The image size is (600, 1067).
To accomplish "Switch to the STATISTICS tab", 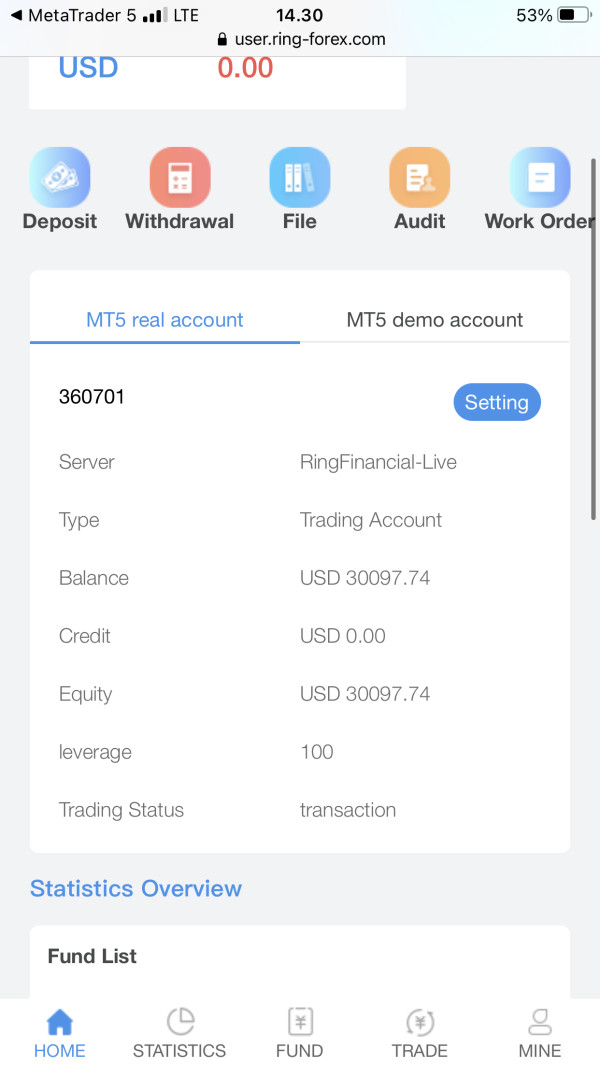I will [180, 1033].
